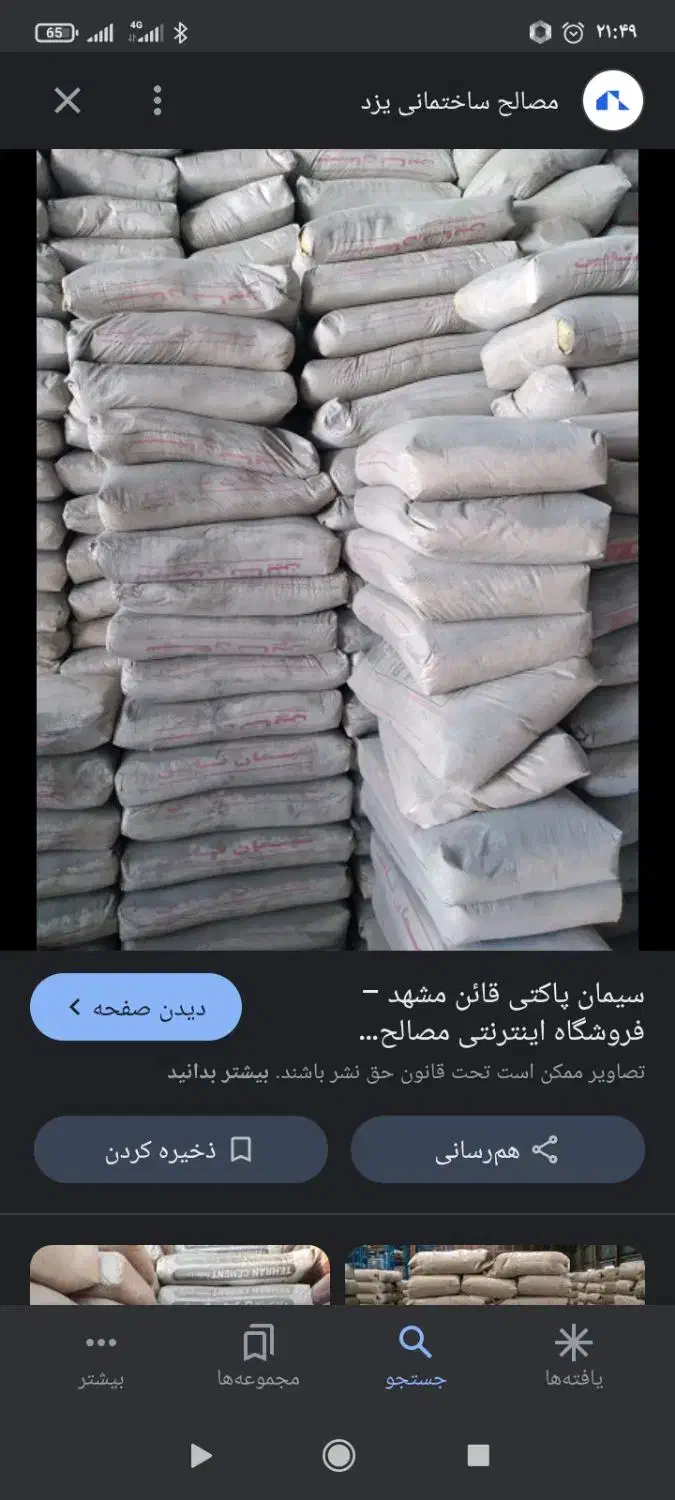The width and height of the screenshot is (675, 1500).
Task: Switch to the جستجو Search tab
Action: (415, 1357)
